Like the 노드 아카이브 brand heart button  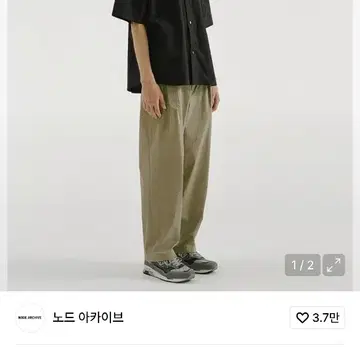(317, 318)
